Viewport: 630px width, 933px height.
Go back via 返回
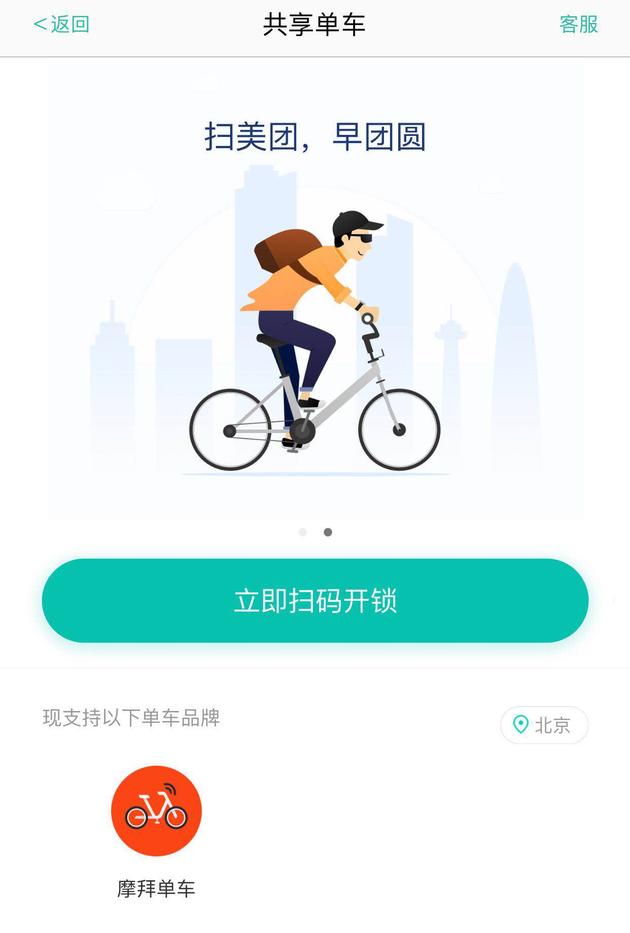click(61, 25)
